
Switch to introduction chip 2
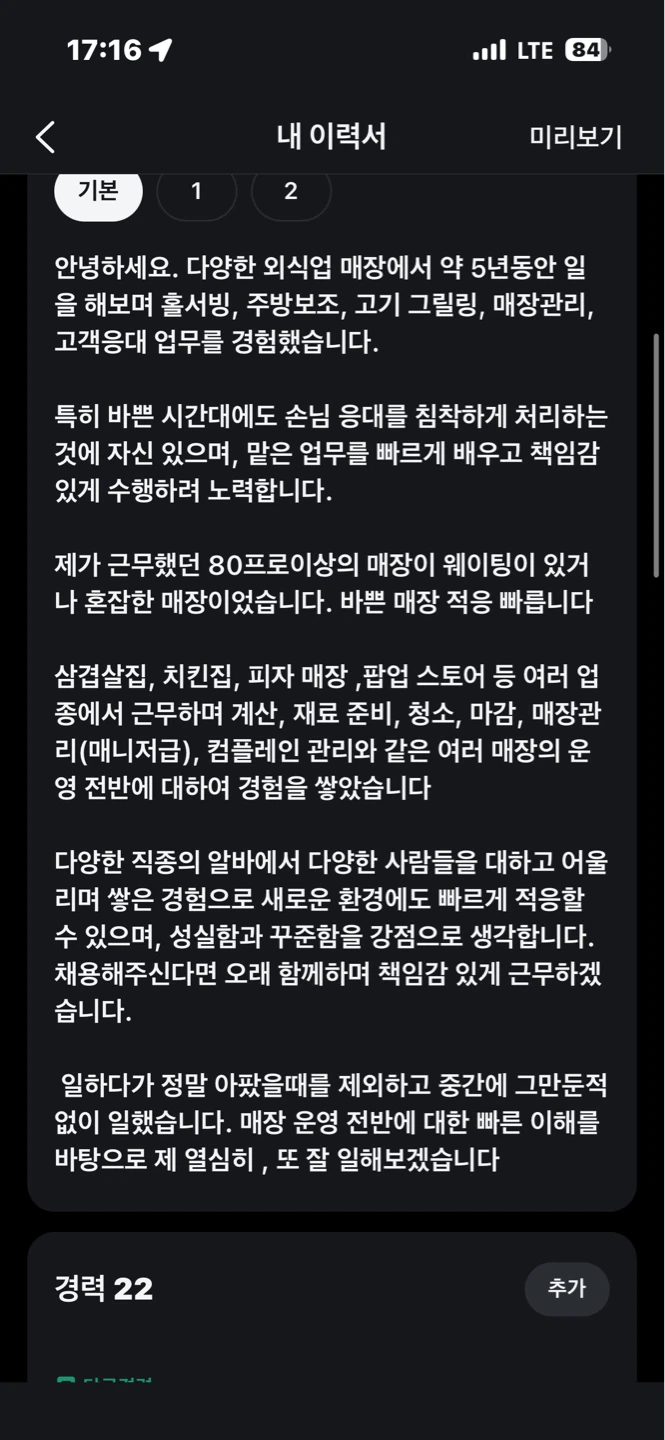point(291,191)
